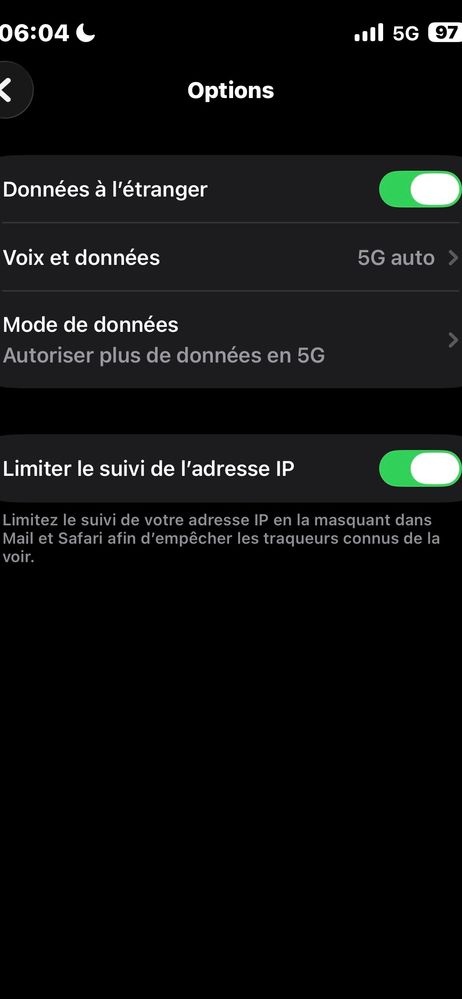
Task: Disable the Données à l'étranger switch
Action: click(x=420, y=189)
